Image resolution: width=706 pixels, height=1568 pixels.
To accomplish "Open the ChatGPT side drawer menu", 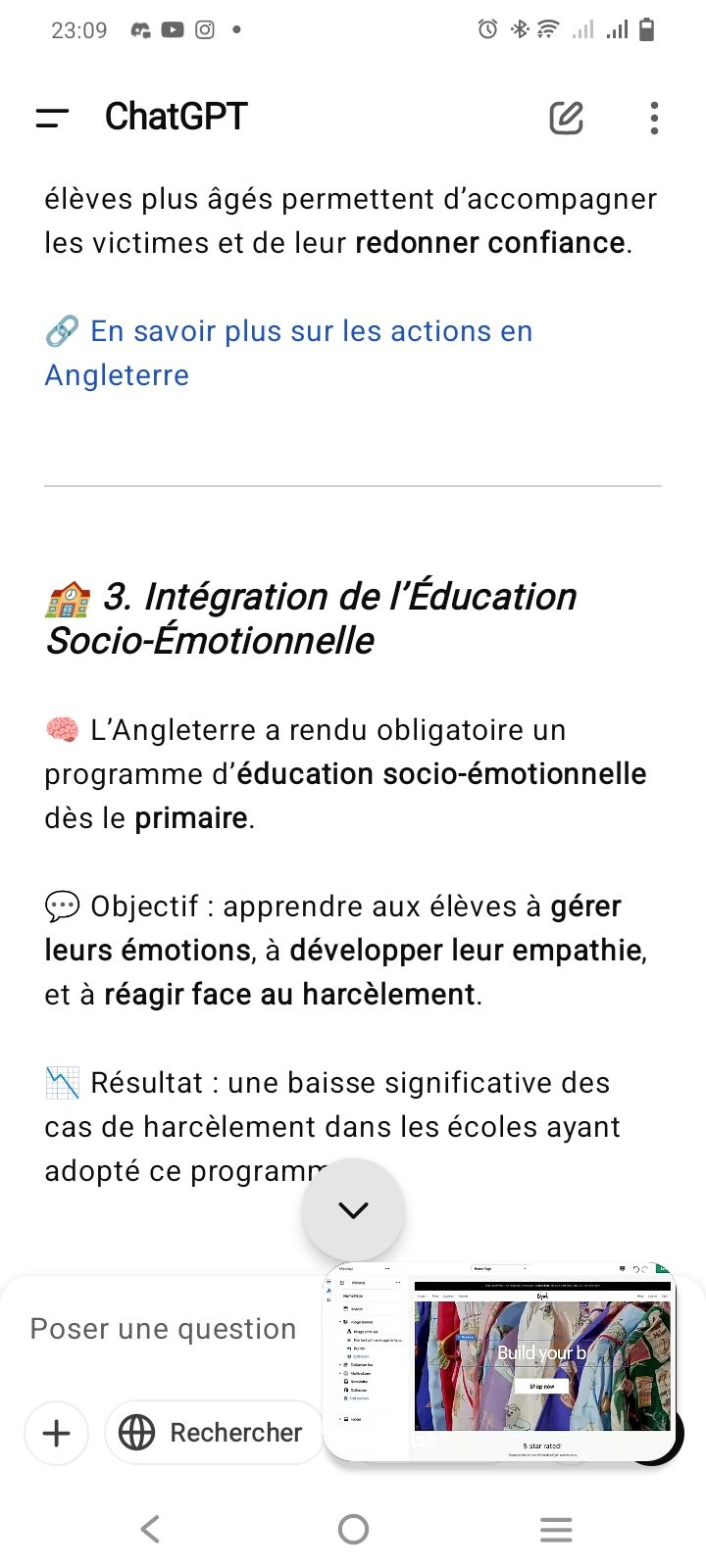I will tap(52, 119).
